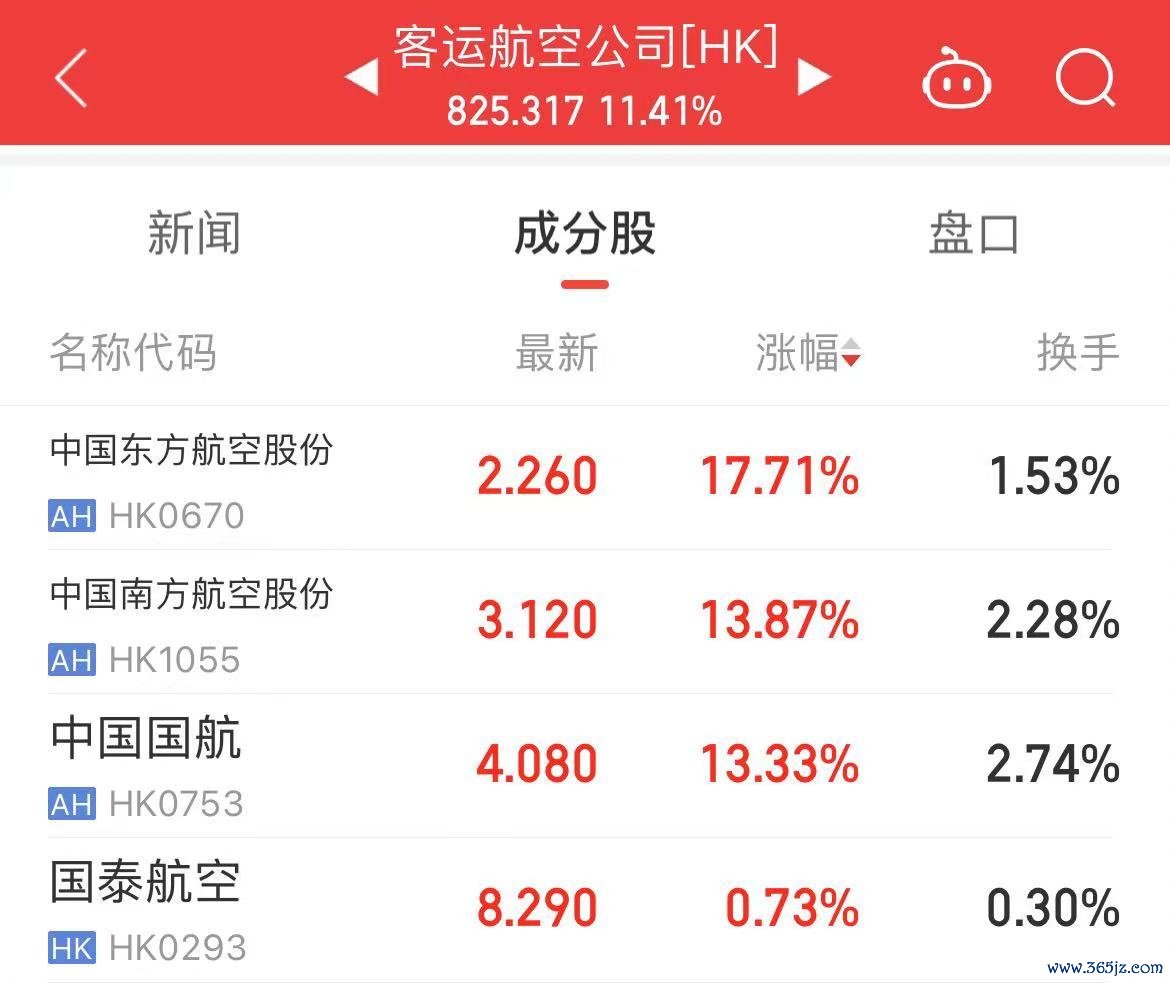Open the robot assistant icon
The image size is (1170, 983).
[956, 78]
